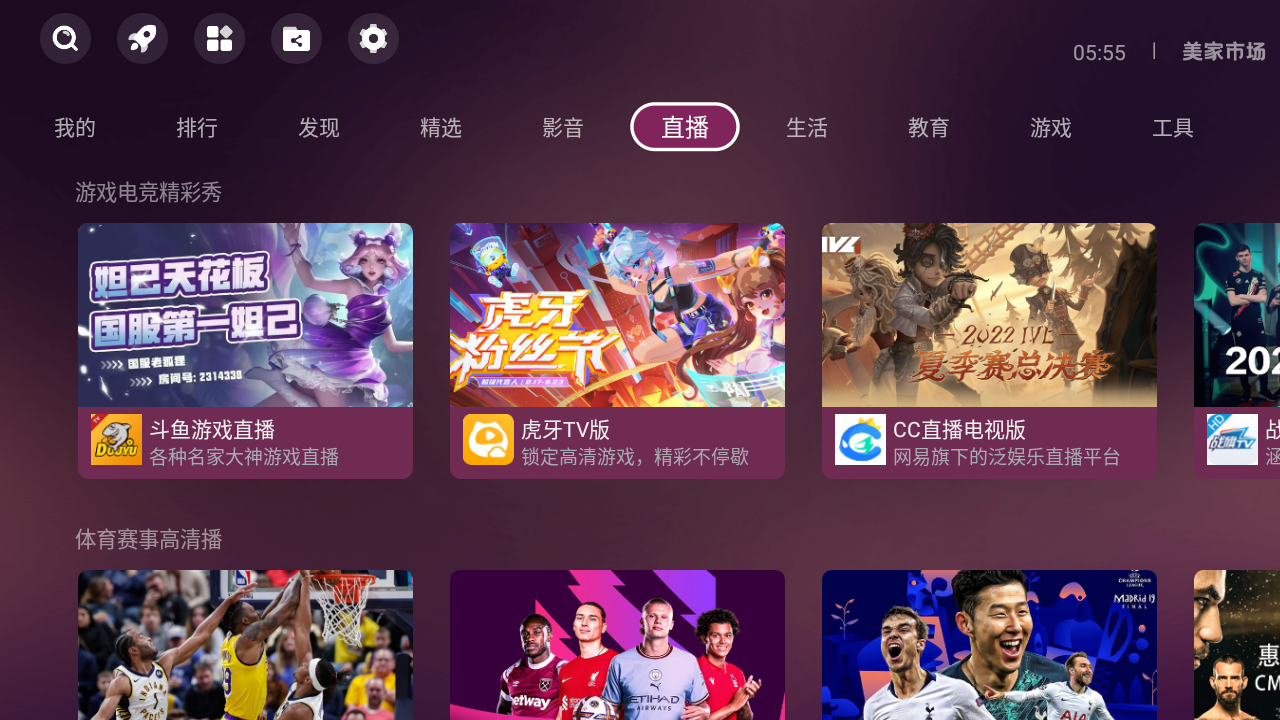Open the basketball game card

coord(245,645)
